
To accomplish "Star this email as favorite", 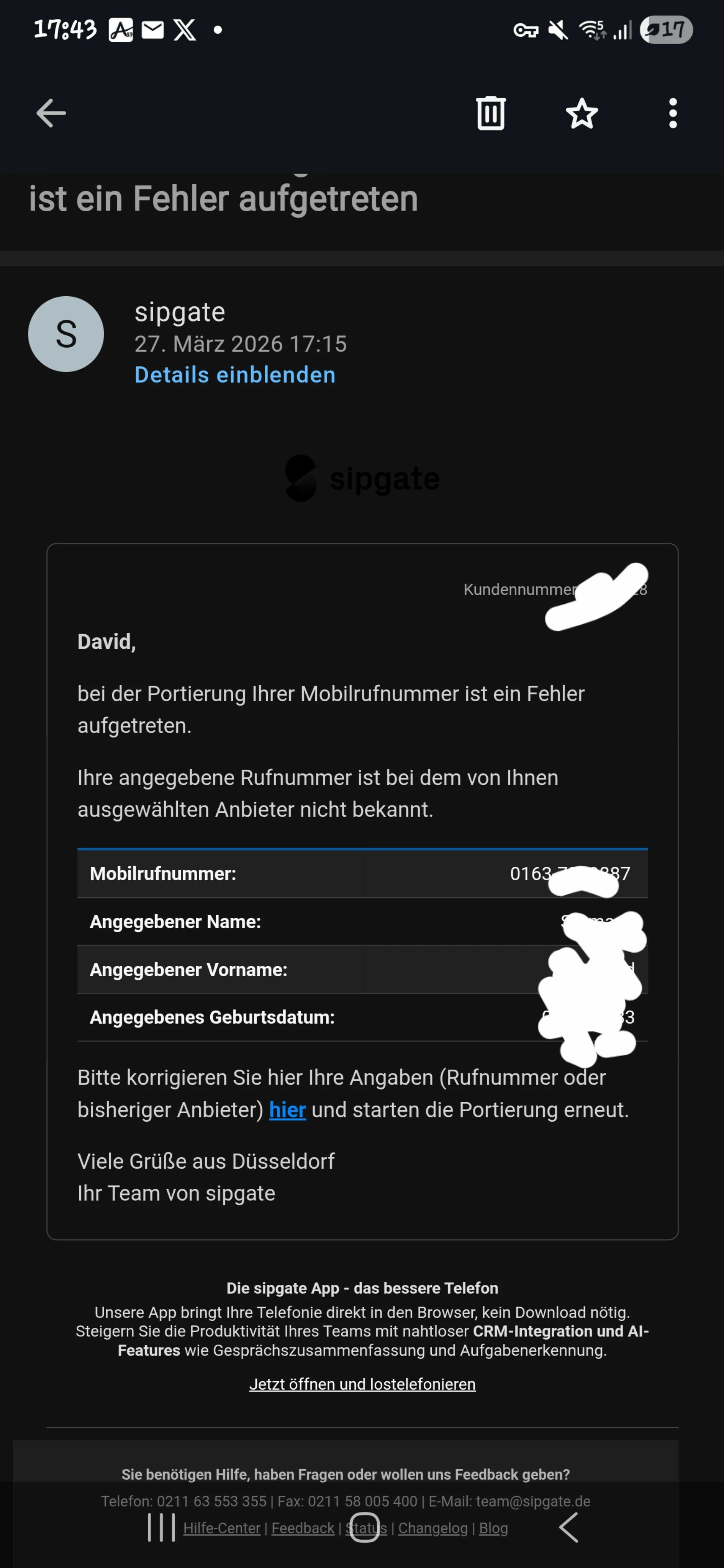I will 581,113.
